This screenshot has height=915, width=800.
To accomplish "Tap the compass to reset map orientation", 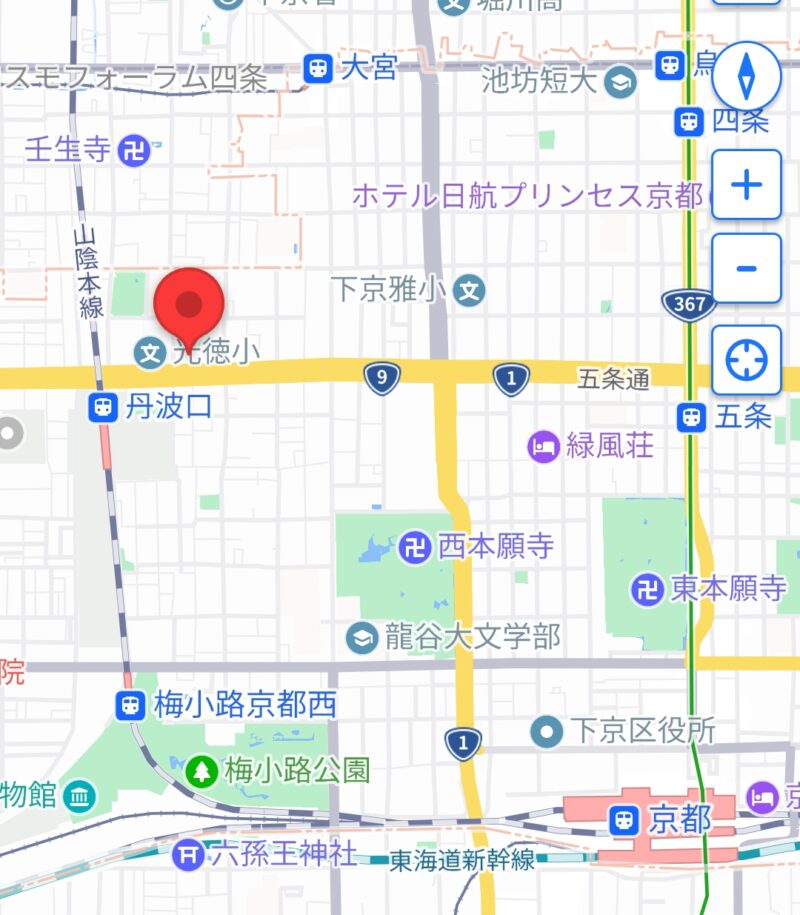I will point(746,77).
